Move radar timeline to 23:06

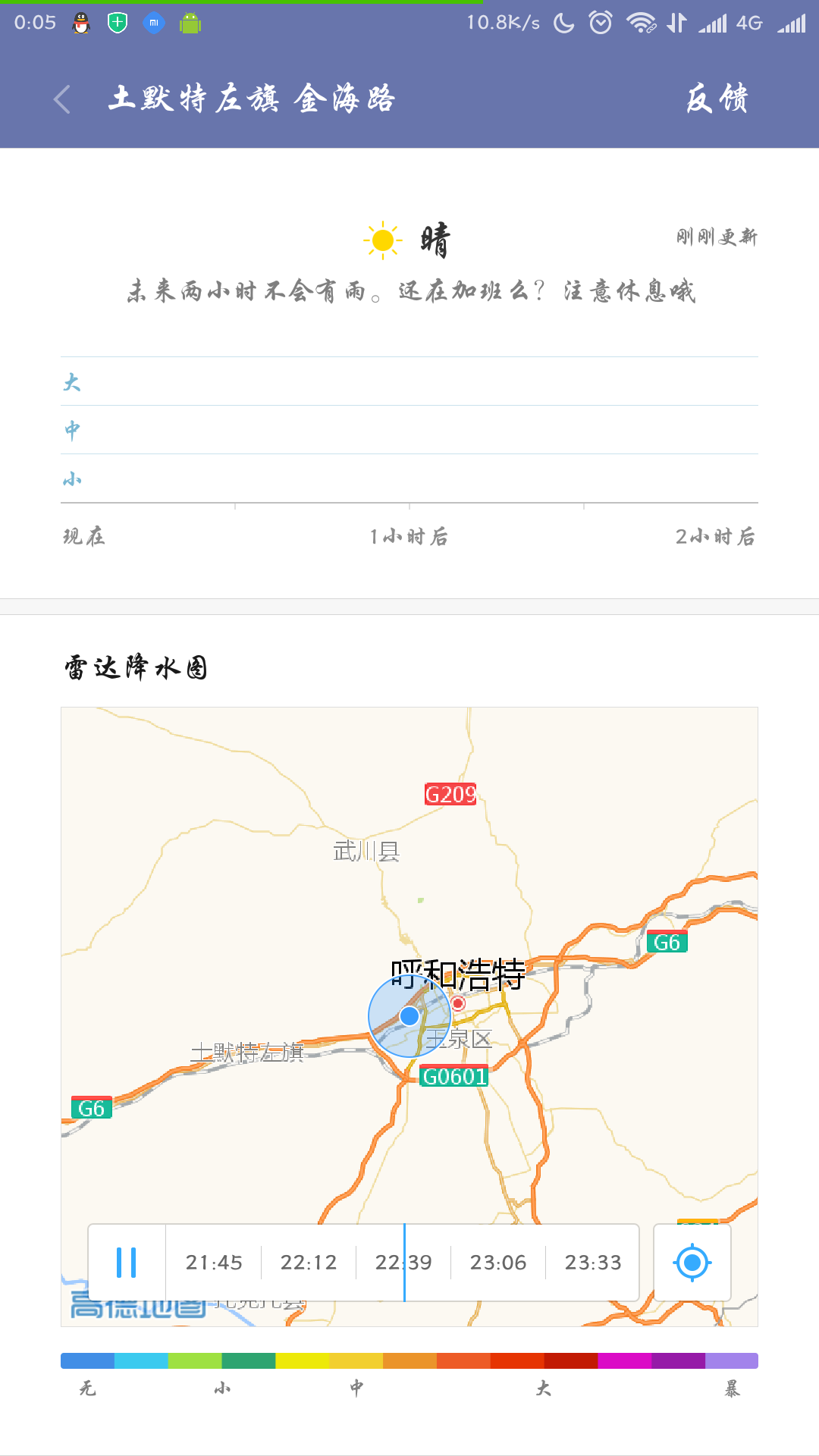[498, 1263]
